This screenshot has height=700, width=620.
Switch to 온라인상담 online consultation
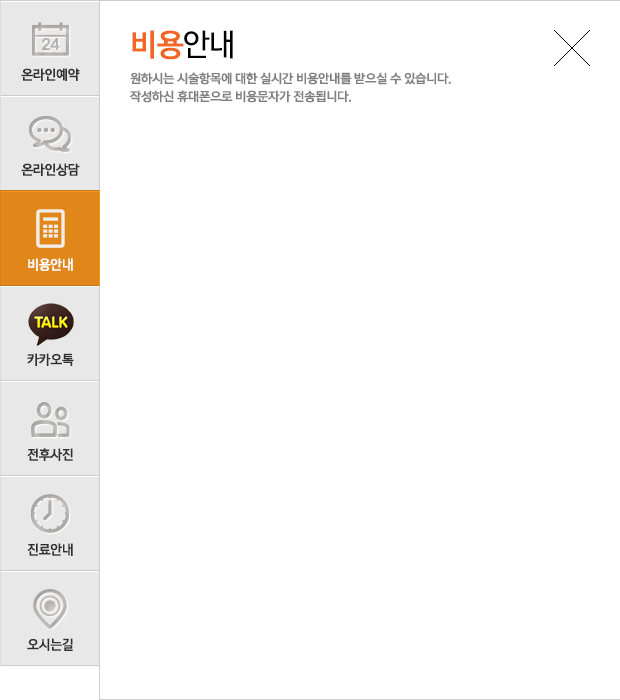(50, 143)
